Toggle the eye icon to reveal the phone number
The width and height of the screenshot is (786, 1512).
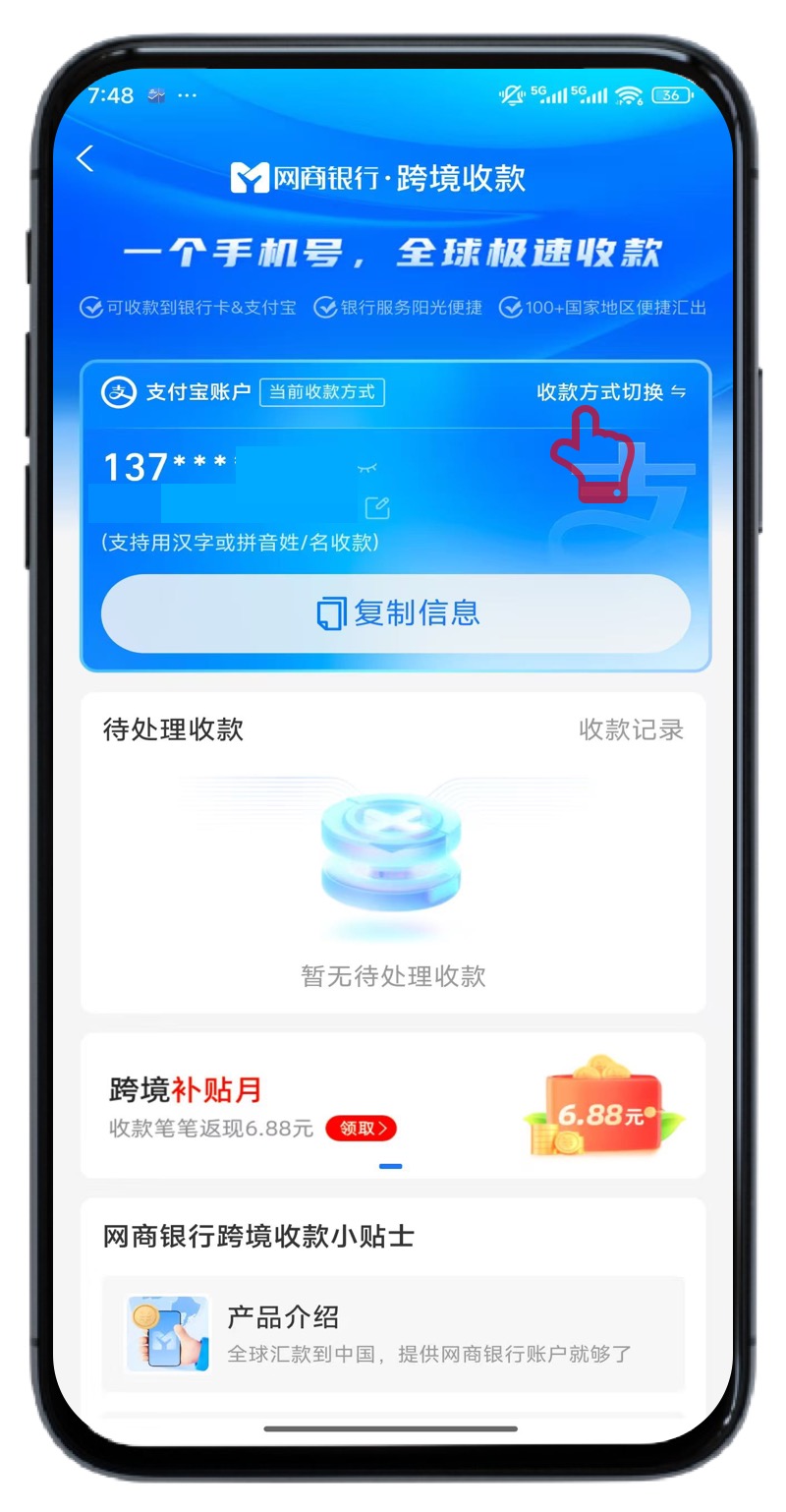coord(367,469)
